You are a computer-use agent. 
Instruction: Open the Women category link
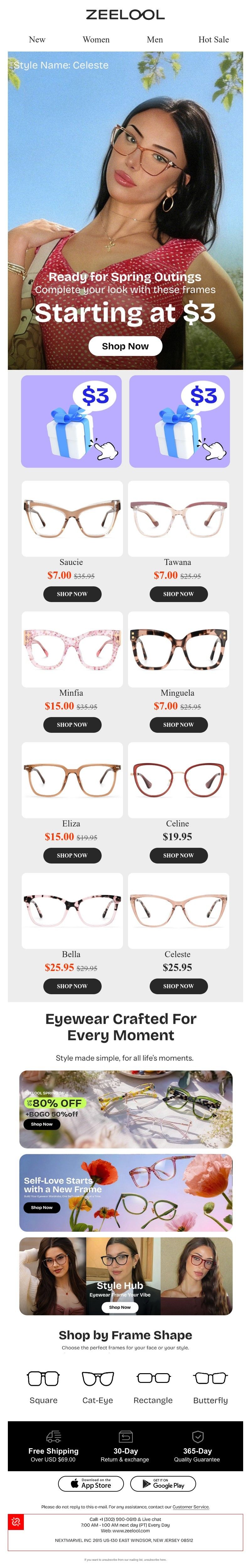point(96,40)
